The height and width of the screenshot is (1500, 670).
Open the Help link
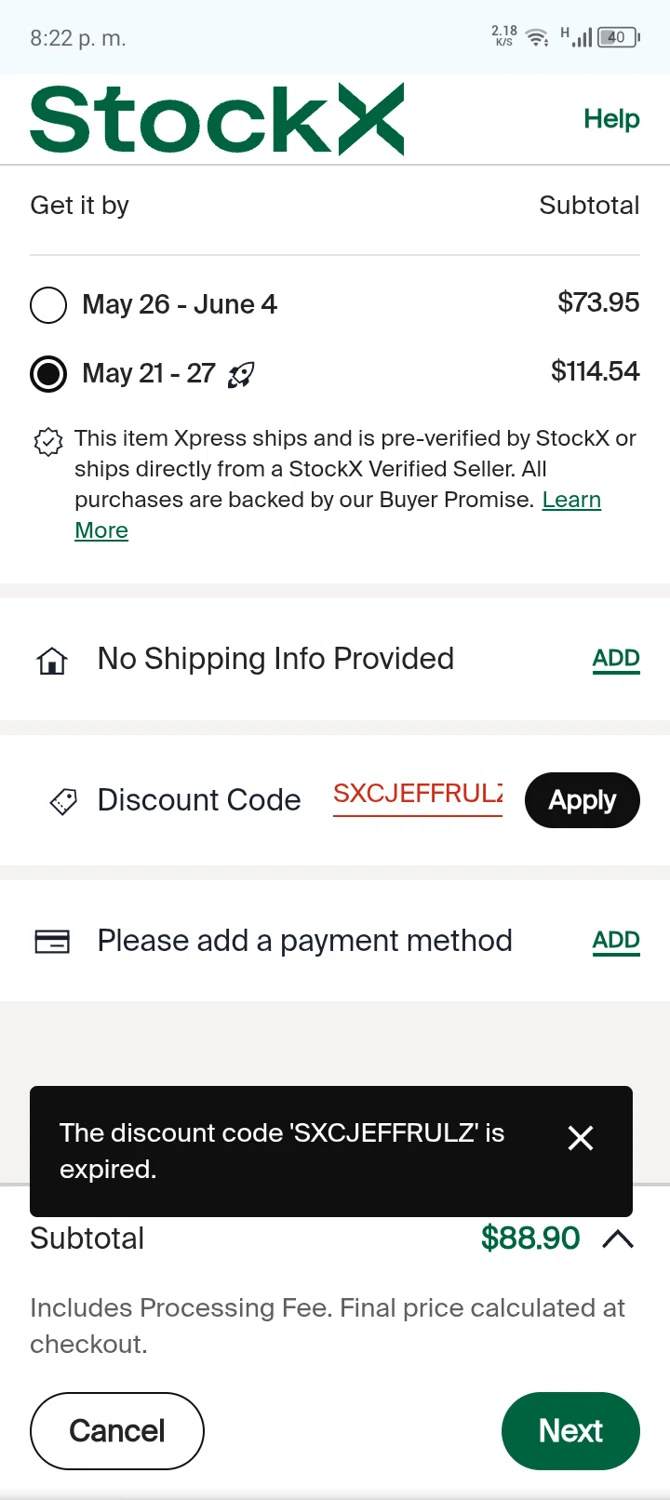pos(611,119)
